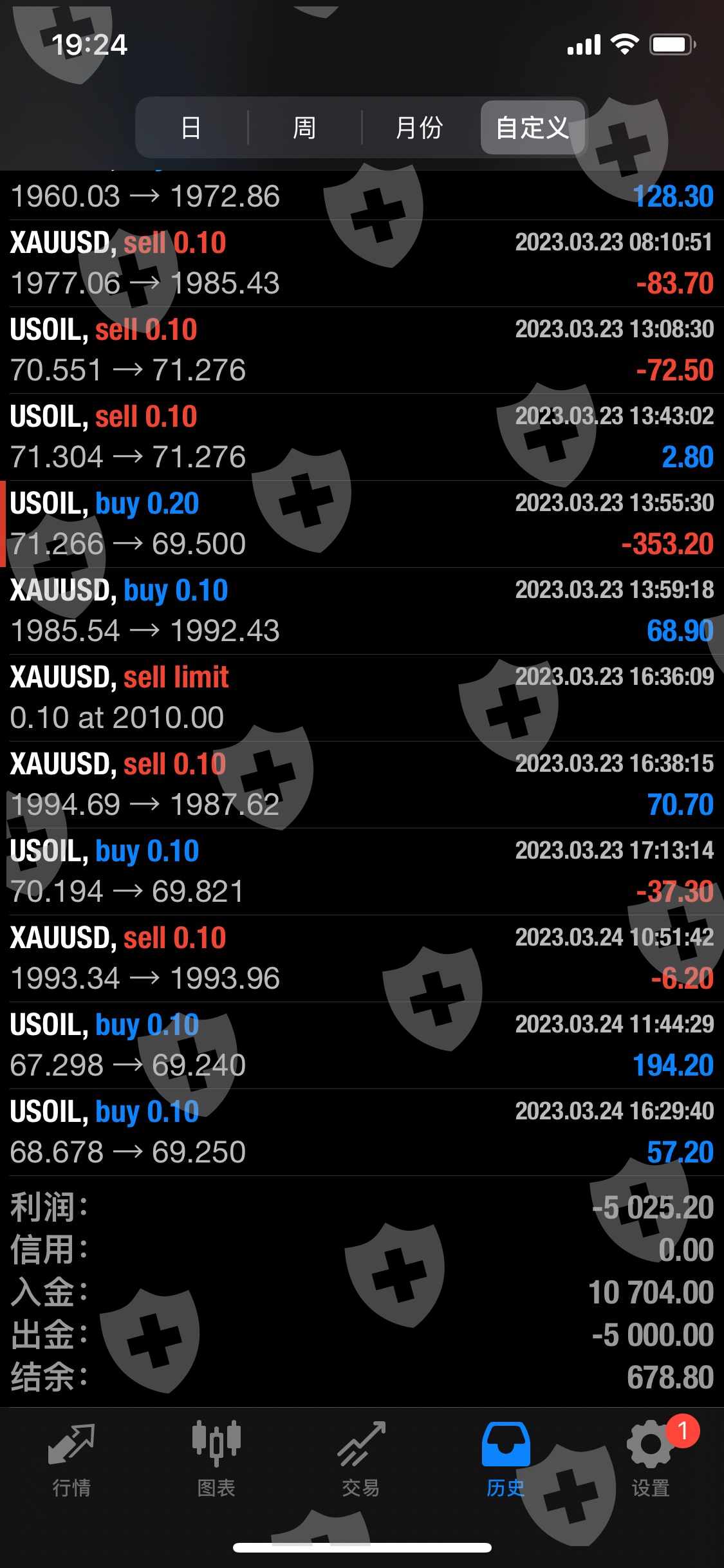
Task: Open XAUUSD sell trade with -6.20 loss
Action: pyautogui.click(x=362, y=958)
